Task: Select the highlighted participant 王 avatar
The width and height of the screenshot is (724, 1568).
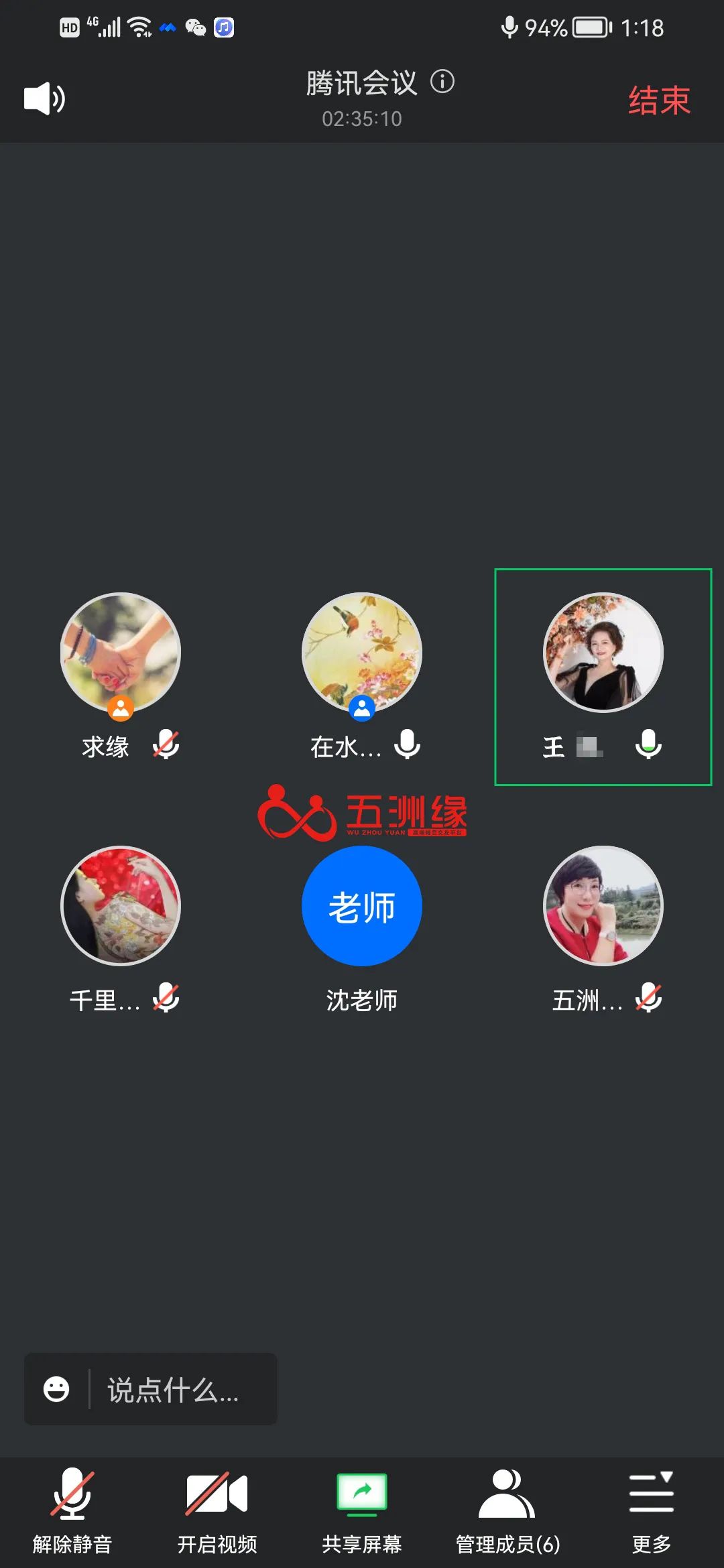Action: point(603,652)
